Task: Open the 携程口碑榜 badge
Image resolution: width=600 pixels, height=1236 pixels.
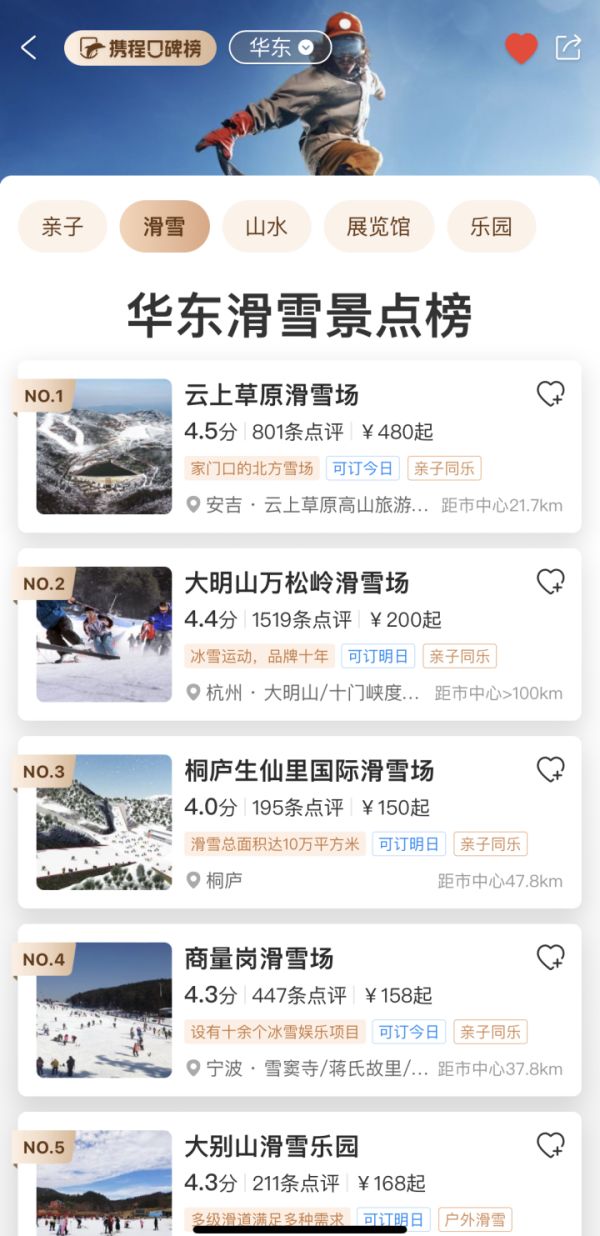Action: pyautogui.click(x=140, y=48)
